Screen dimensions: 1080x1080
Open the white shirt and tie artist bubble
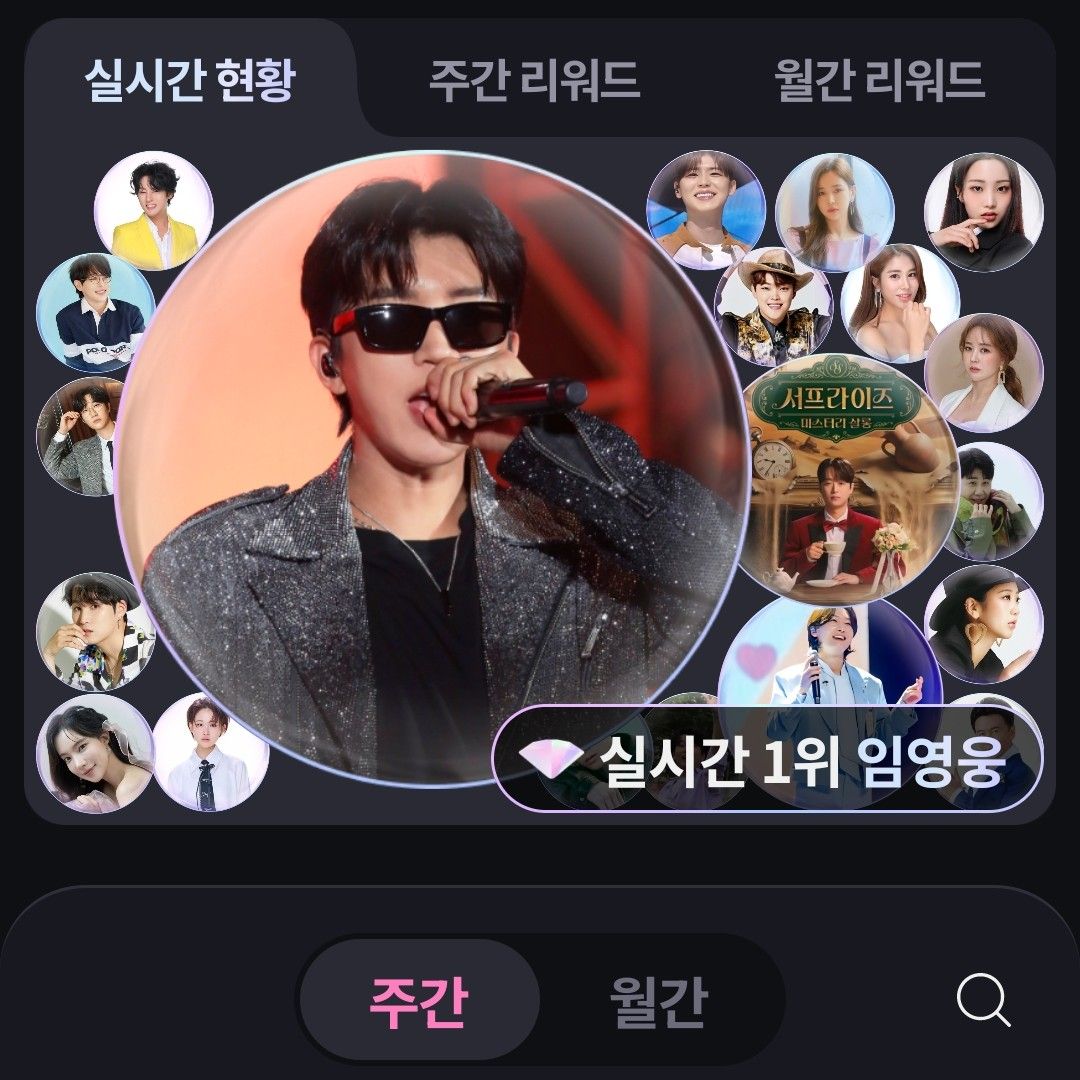tap(210, 751)
